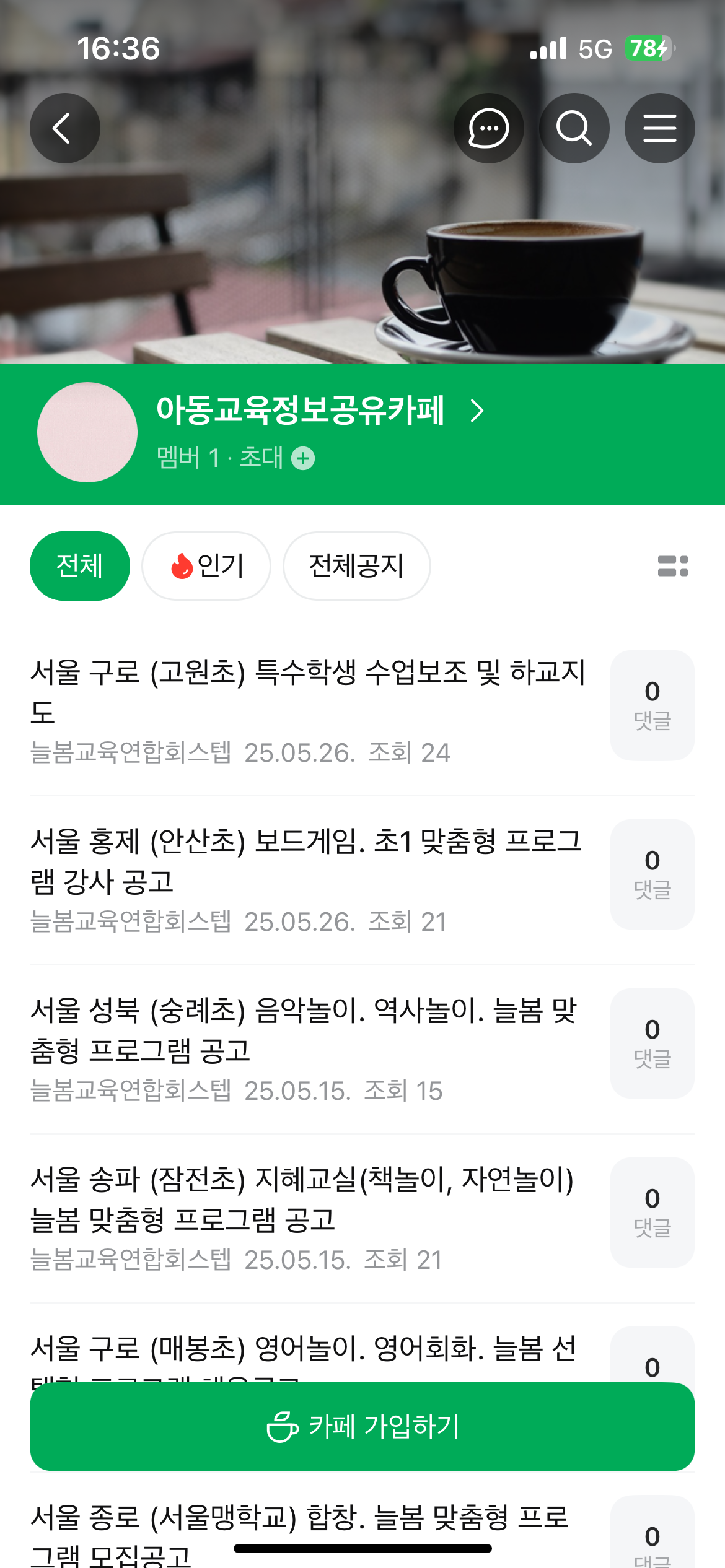Select the 전체 tab
The image size is (725, 1568).
[x=80, y=565]
